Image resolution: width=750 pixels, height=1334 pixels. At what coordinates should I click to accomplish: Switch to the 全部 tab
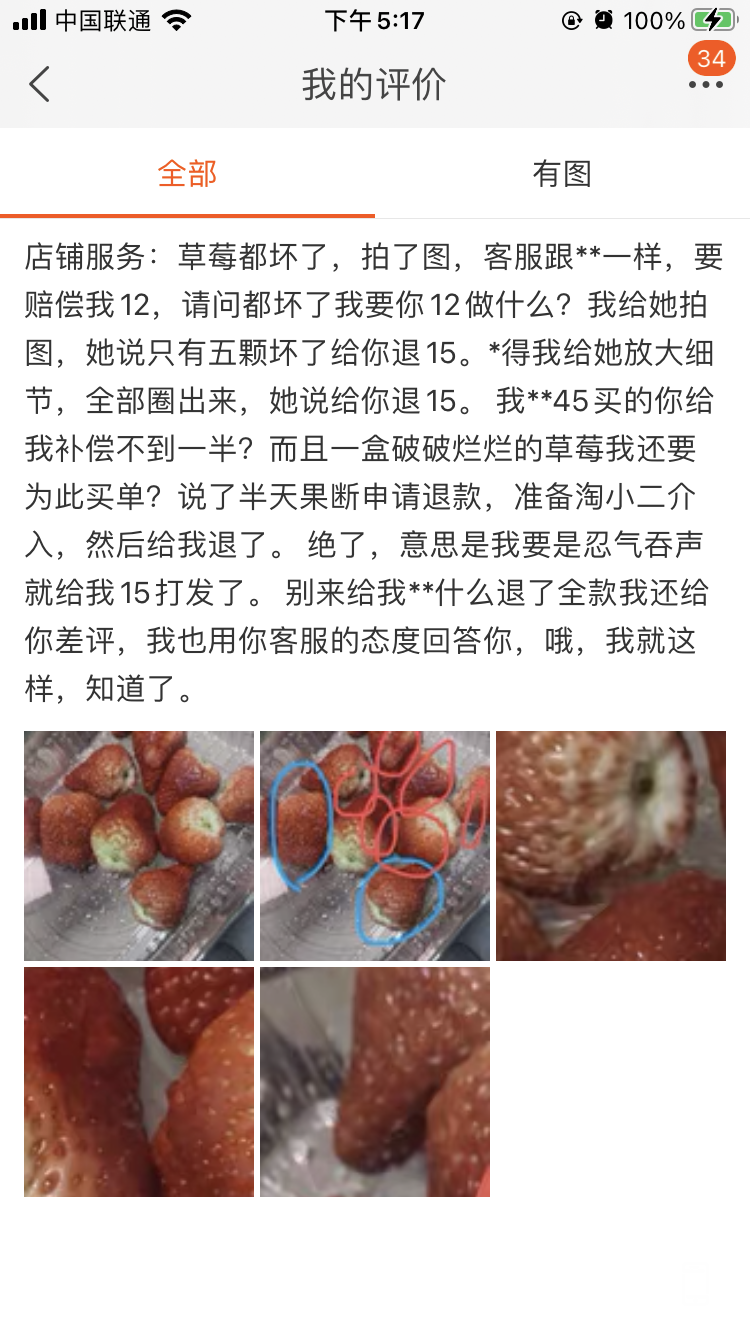click(x=187, y=174)
